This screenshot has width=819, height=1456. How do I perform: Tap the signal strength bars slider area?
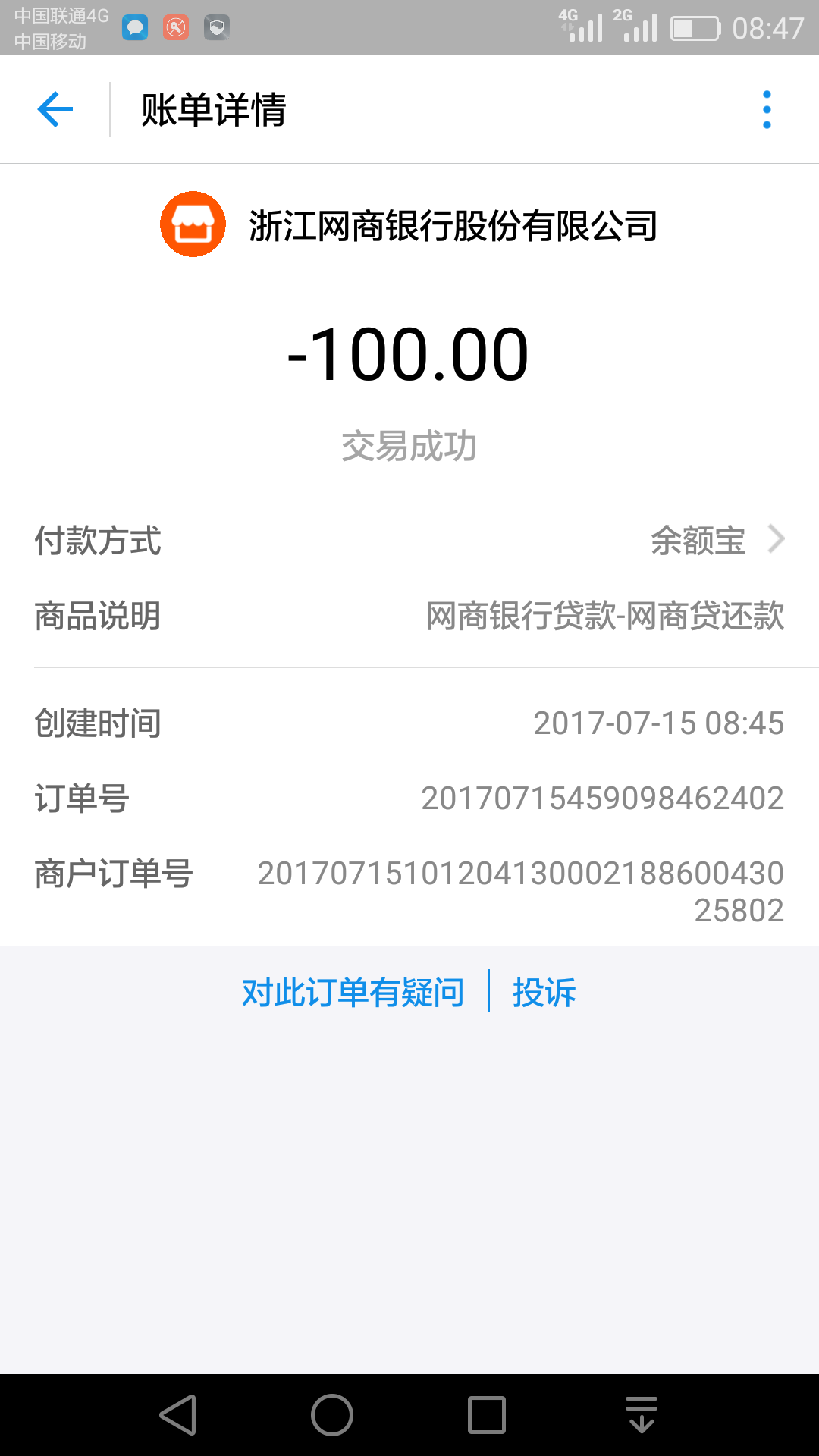pyautogui.click(x=639, y=27)
